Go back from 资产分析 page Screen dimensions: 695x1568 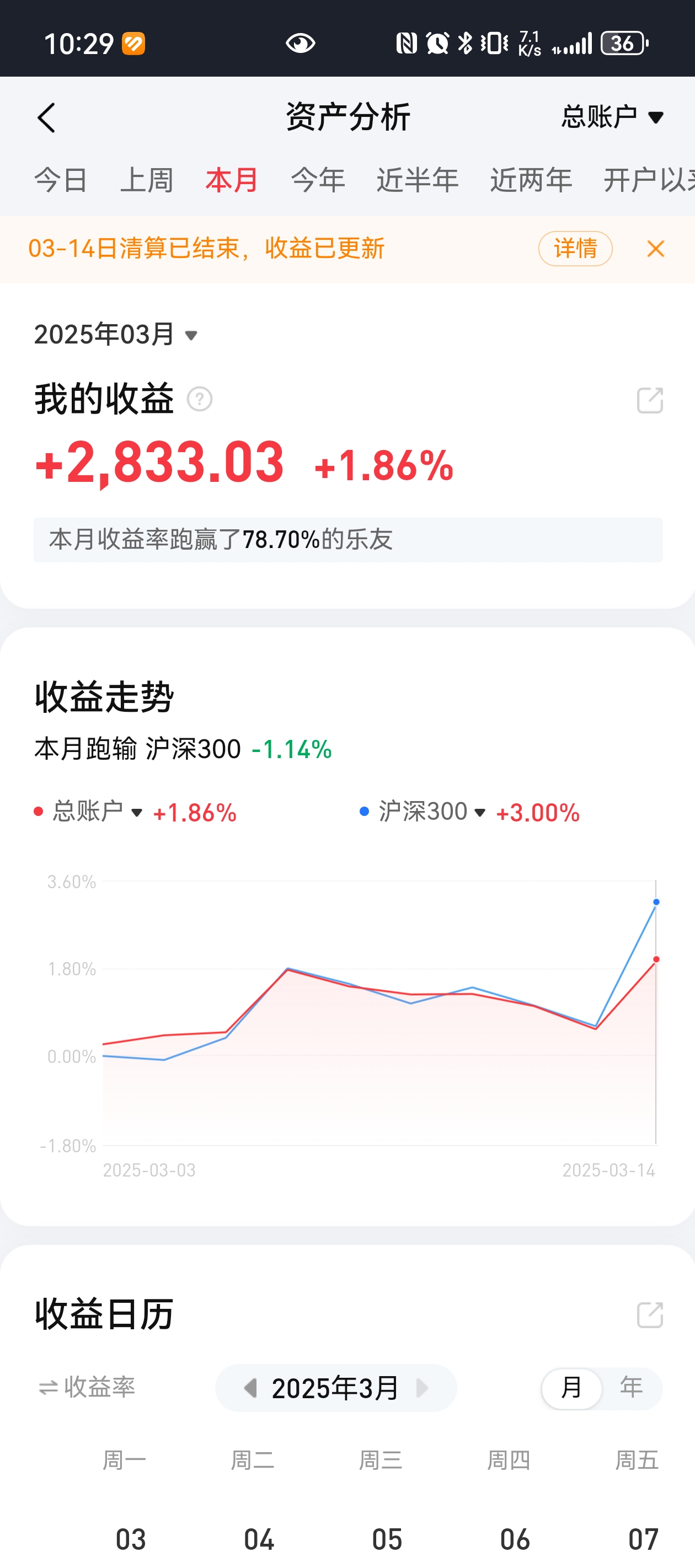coord(46,117)
